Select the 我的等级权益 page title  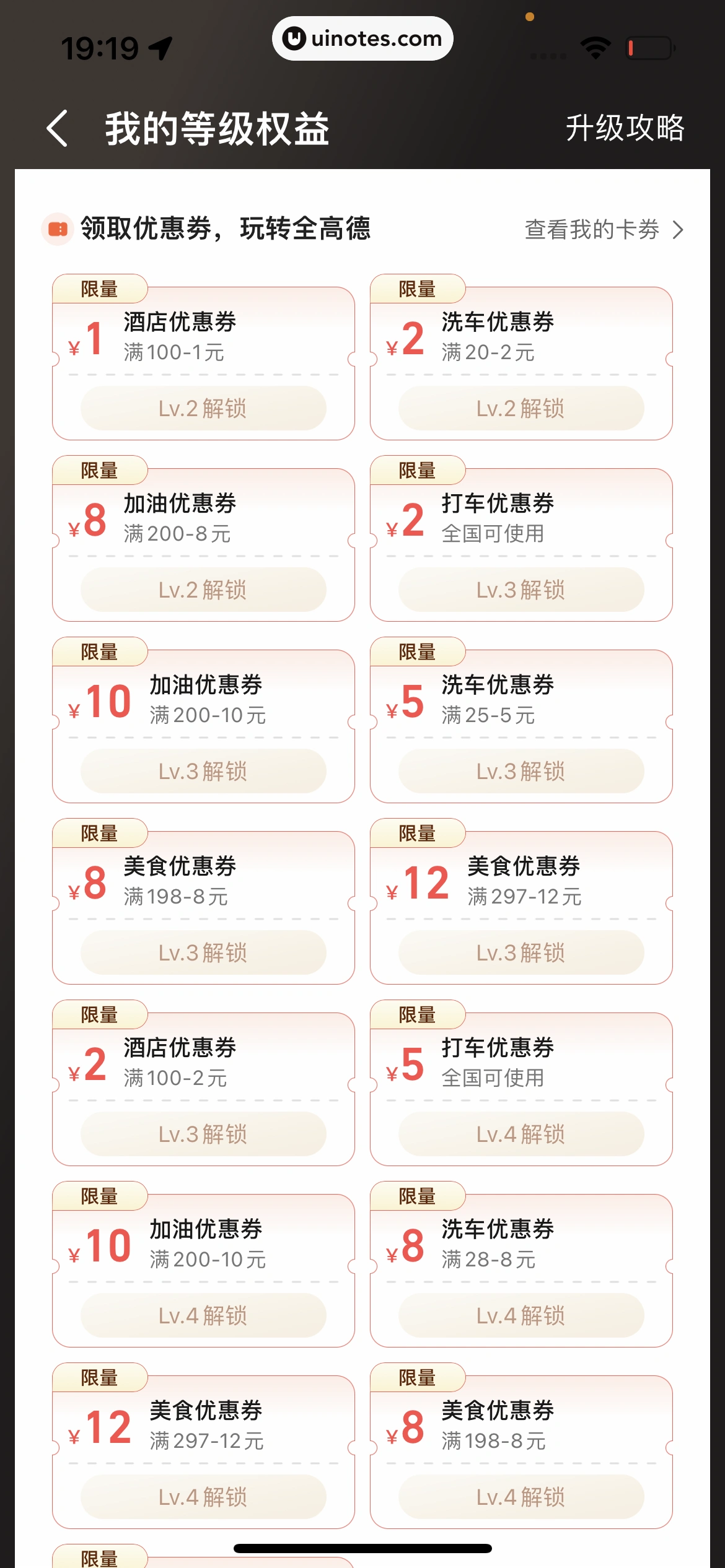click(217, 128)
